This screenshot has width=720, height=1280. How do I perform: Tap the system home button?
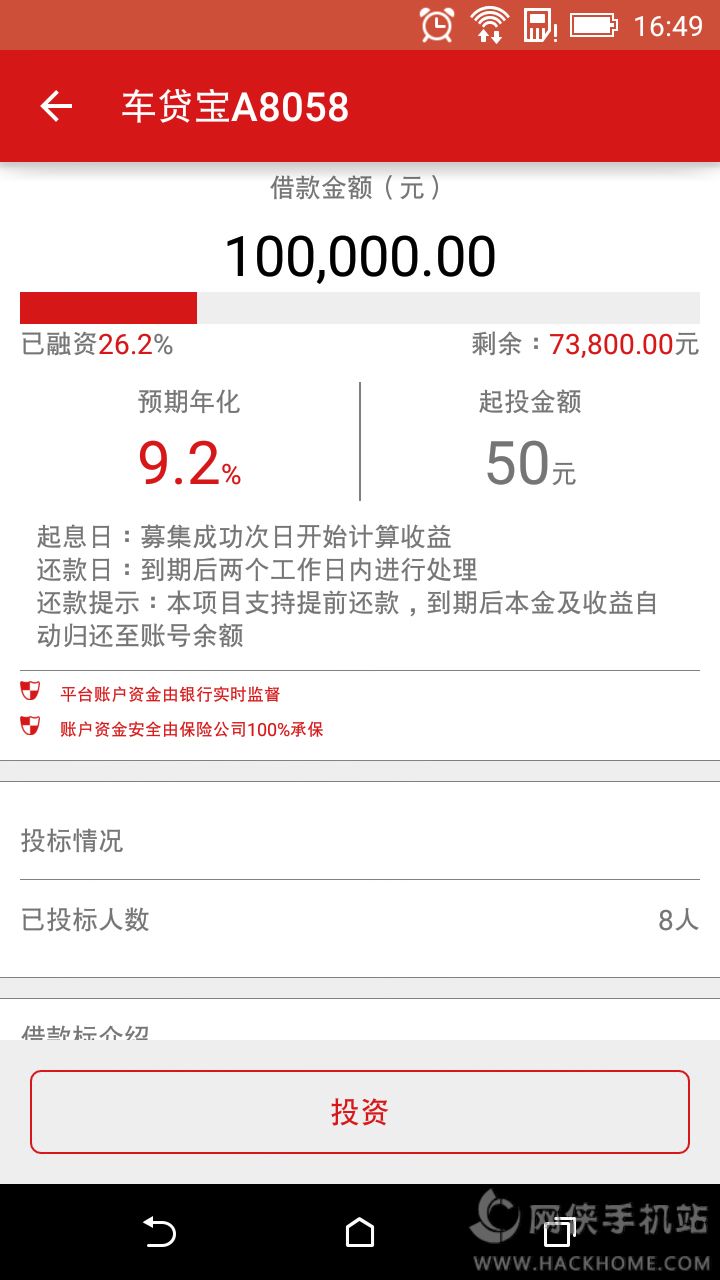point(360,1232)
